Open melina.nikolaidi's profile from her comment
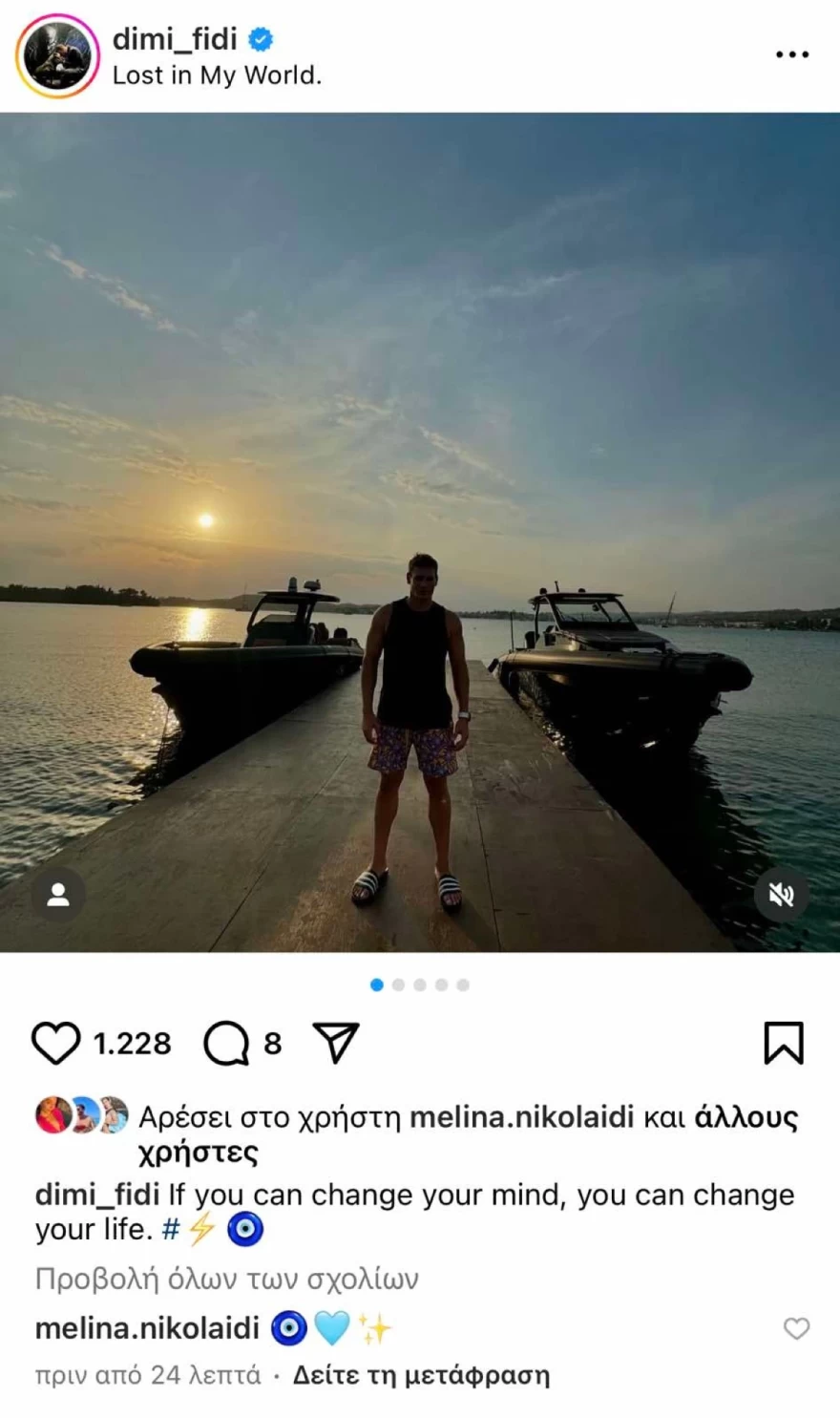Image resolution: width=840 pixels, height=1418 pixels. (x=147, y=1328)
